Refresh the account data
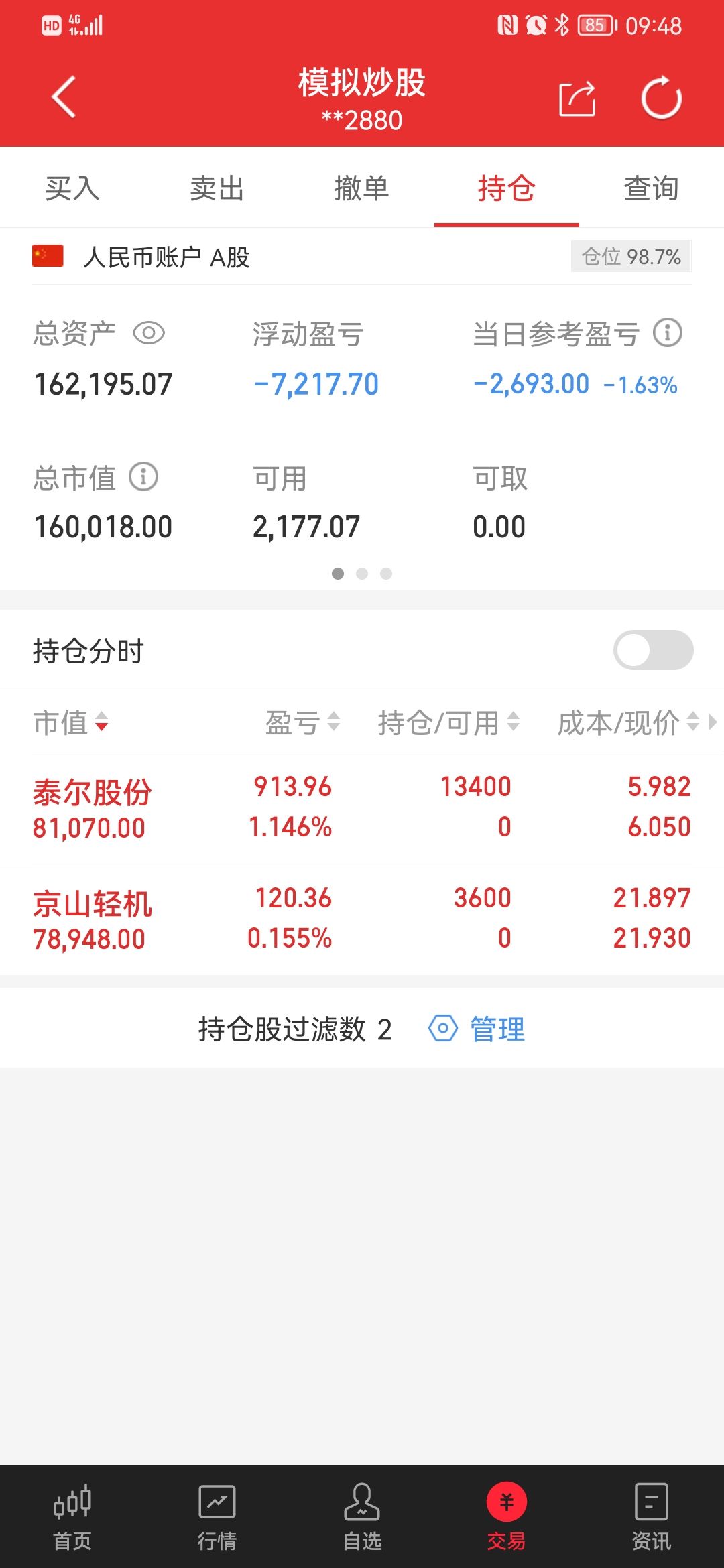724x1568 pixels. pyautogui.click(x=661, y=99)
